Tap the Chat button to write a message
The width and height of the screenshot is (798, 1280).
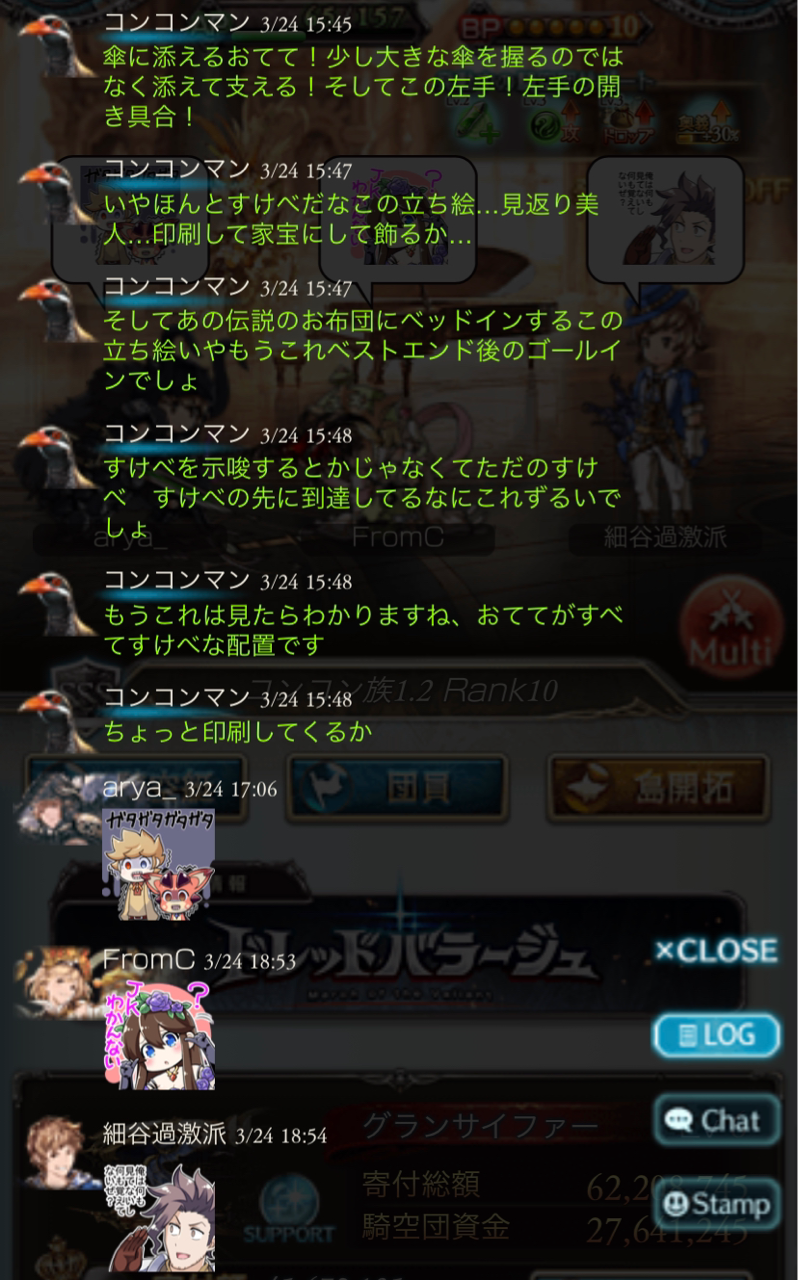tap(716, 1120)
